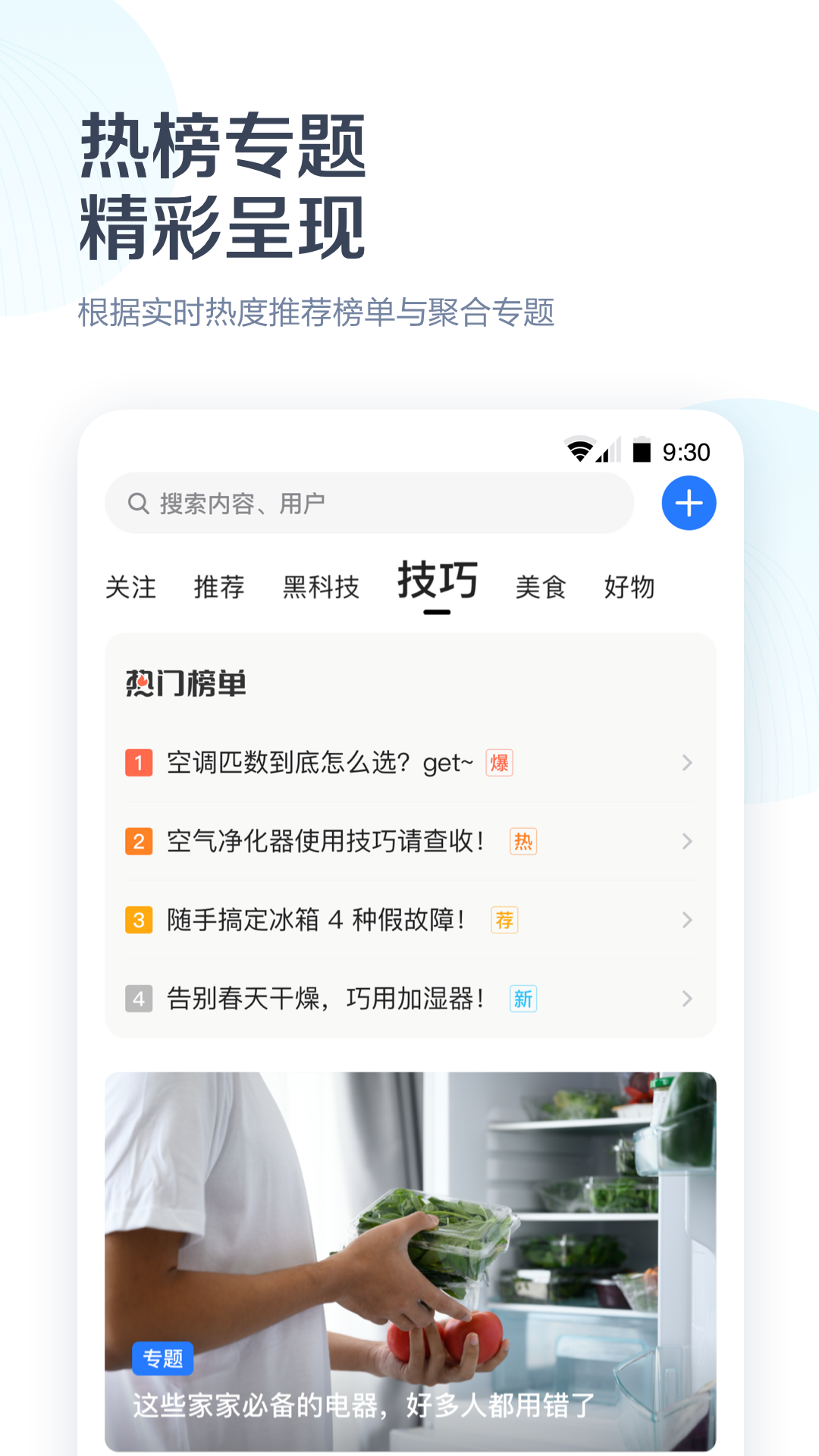819x1456 pixels.
Task: Open the 美食 tab
Action: [x=540, y=586]
